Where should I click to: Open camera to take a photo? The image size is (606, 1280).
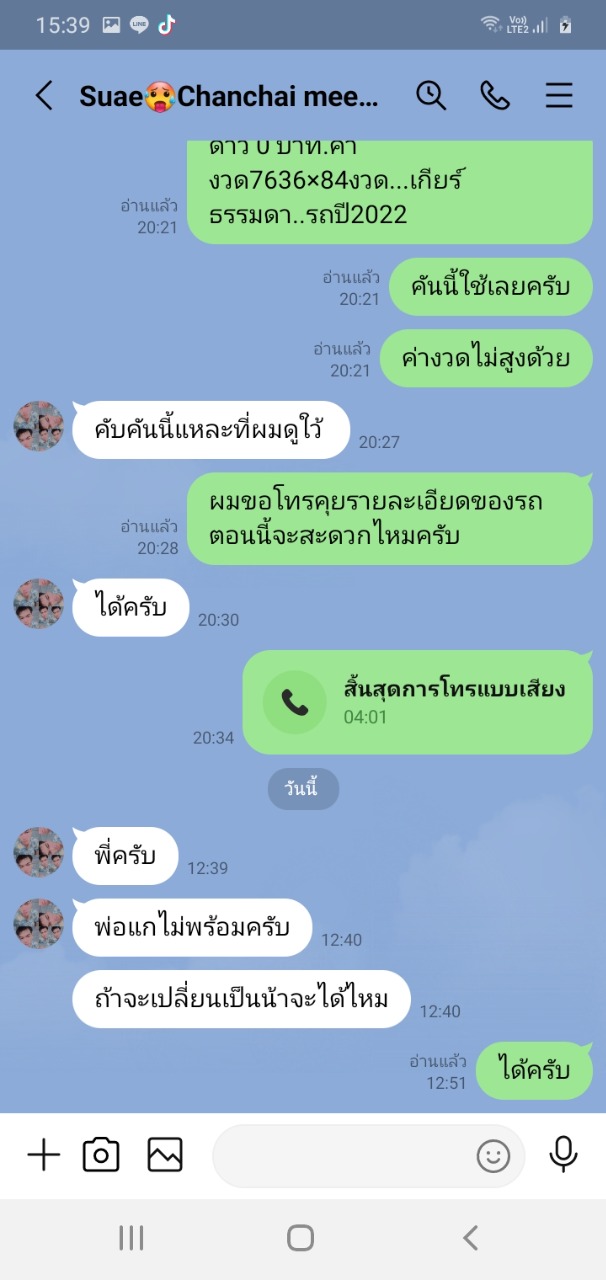tap(101, 1155)
